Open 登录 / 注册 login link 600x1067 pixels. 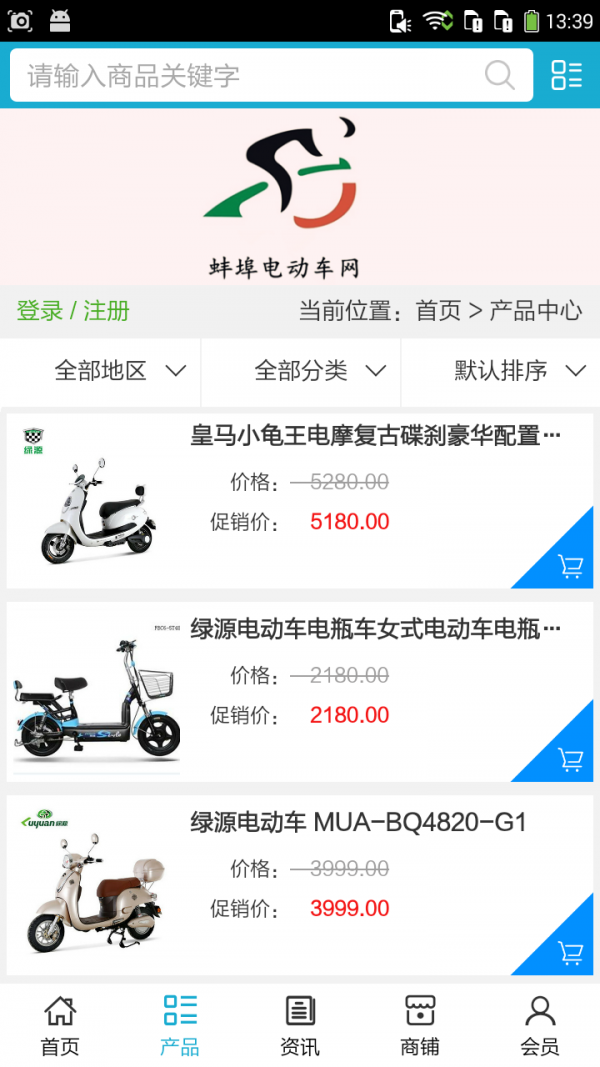(x=73, y=310)
